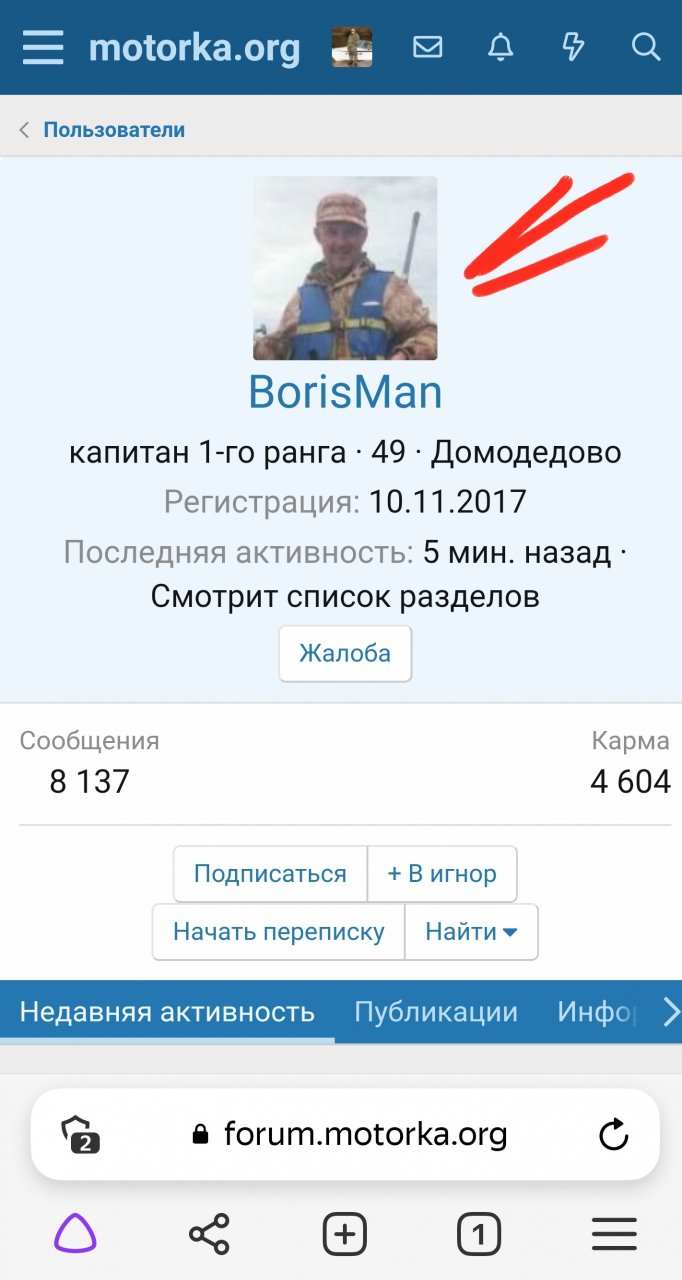This screenshot has height=1280, width=682.
Task: Open what's new lightning icon
Action: [573, 47]
